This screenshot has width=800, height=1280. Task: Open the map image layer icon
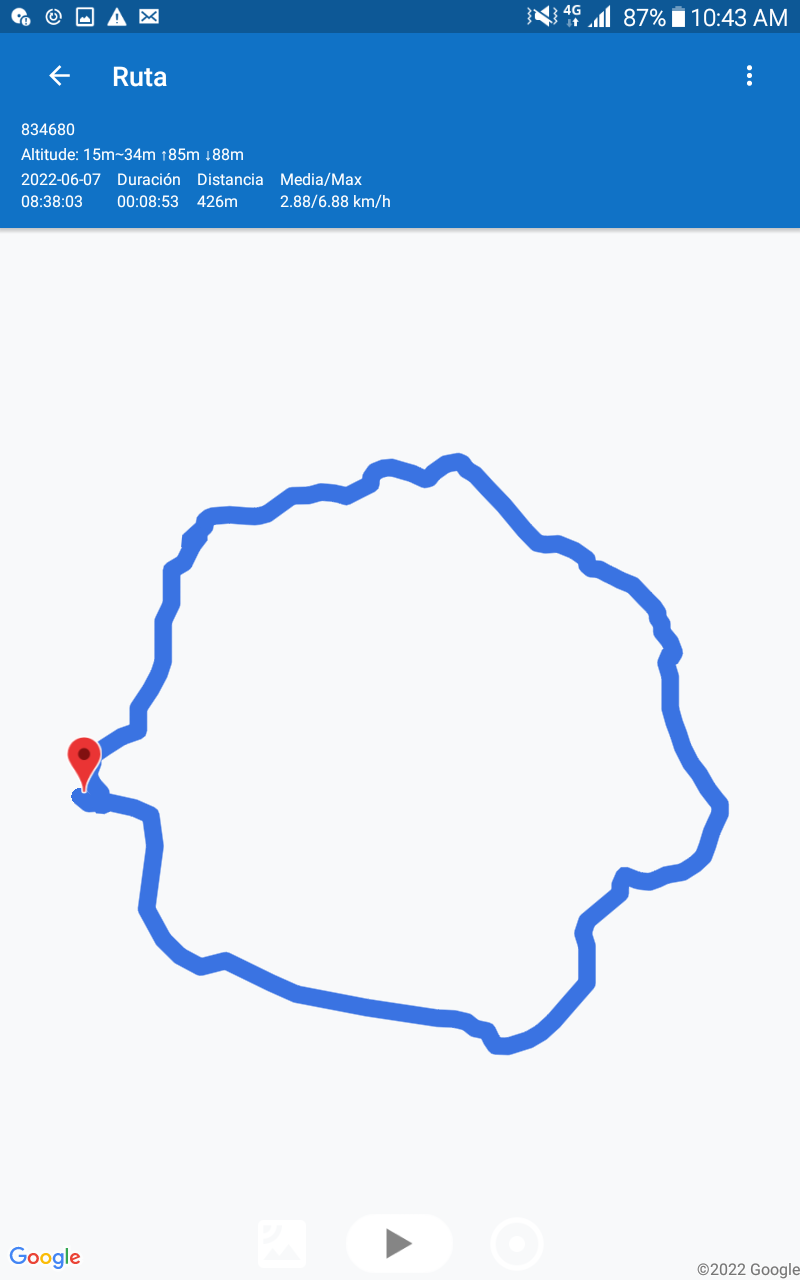(282, 1244)
